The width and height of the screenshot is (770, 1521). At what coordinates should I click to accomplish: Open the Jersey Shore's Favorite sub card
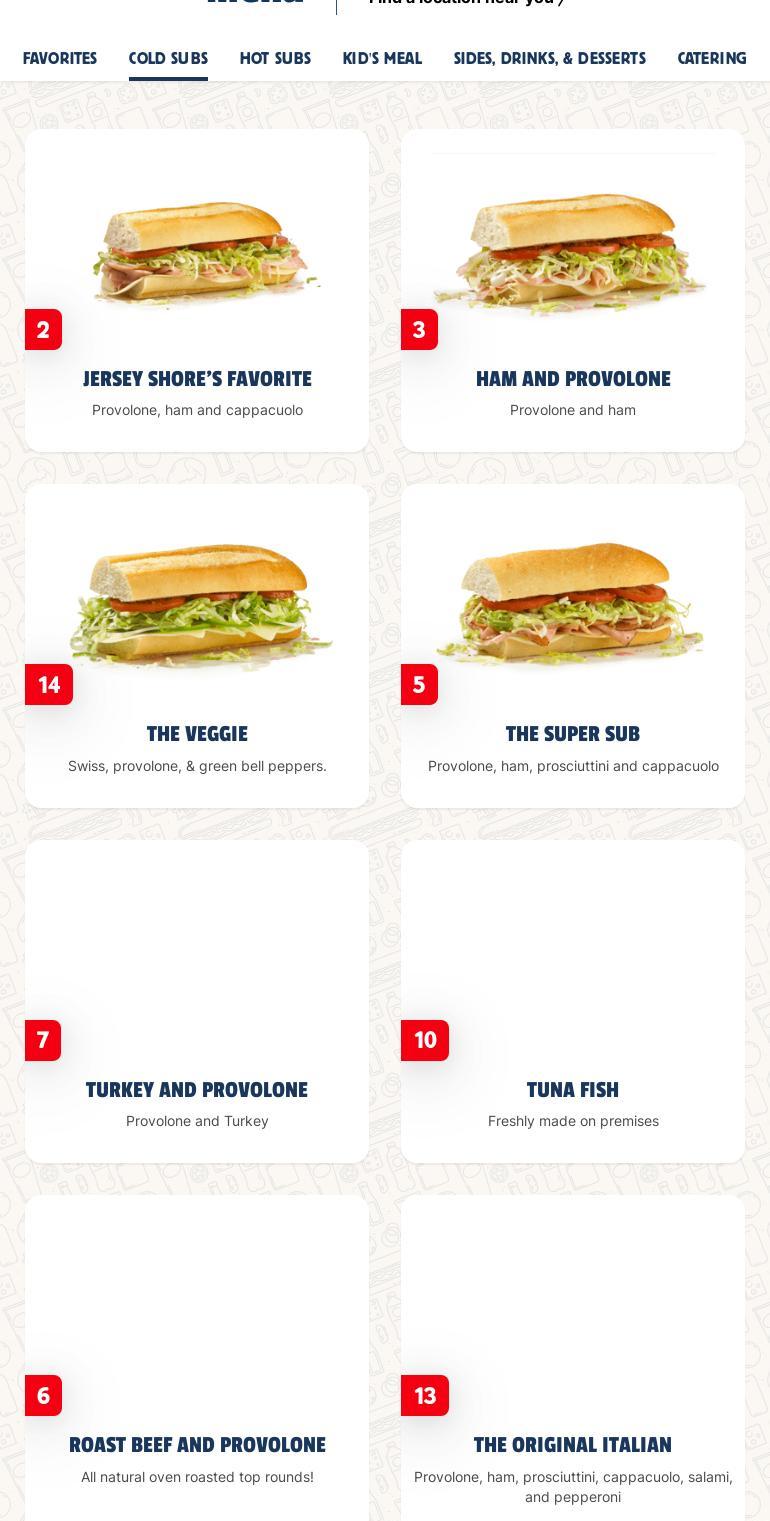click(197, 290)
